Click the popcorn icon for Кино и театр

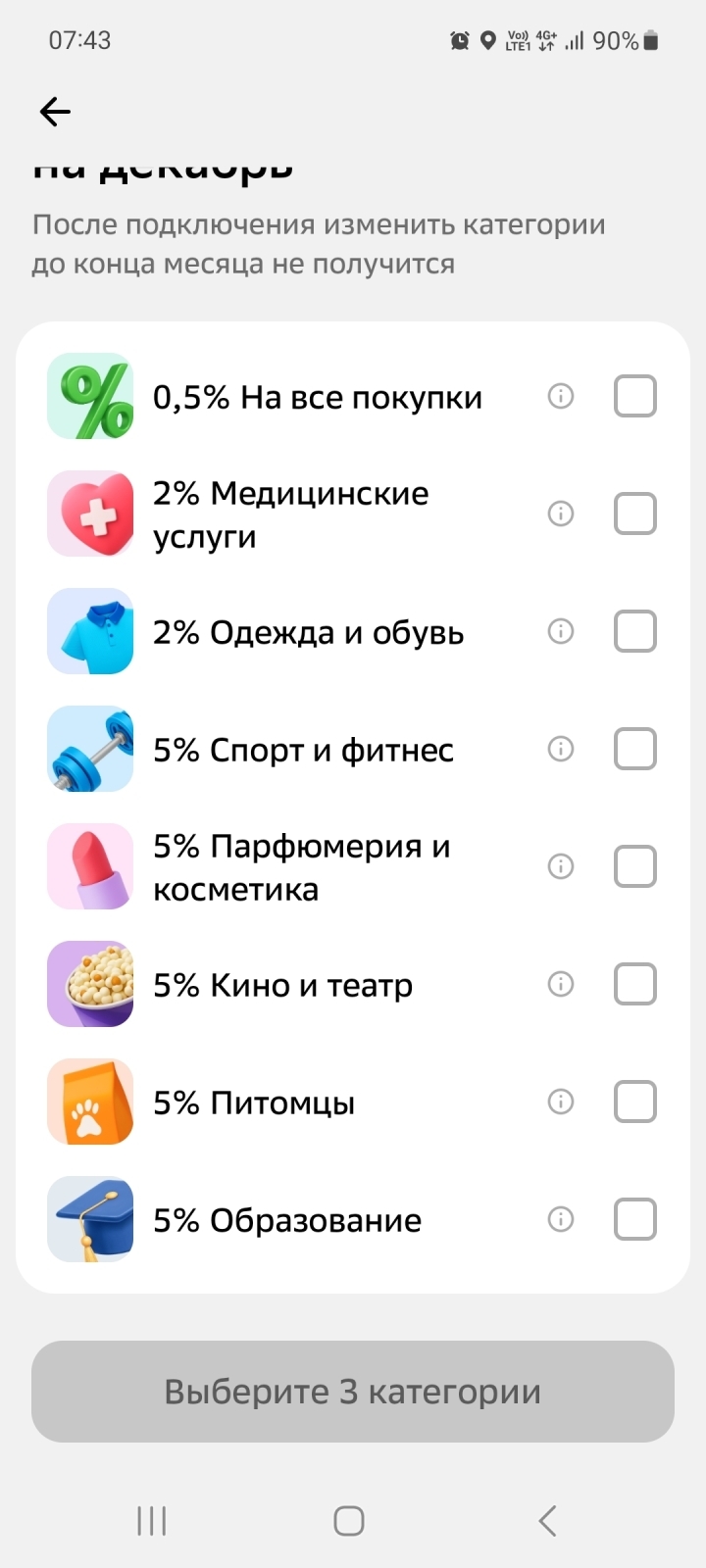click(90, 984)
